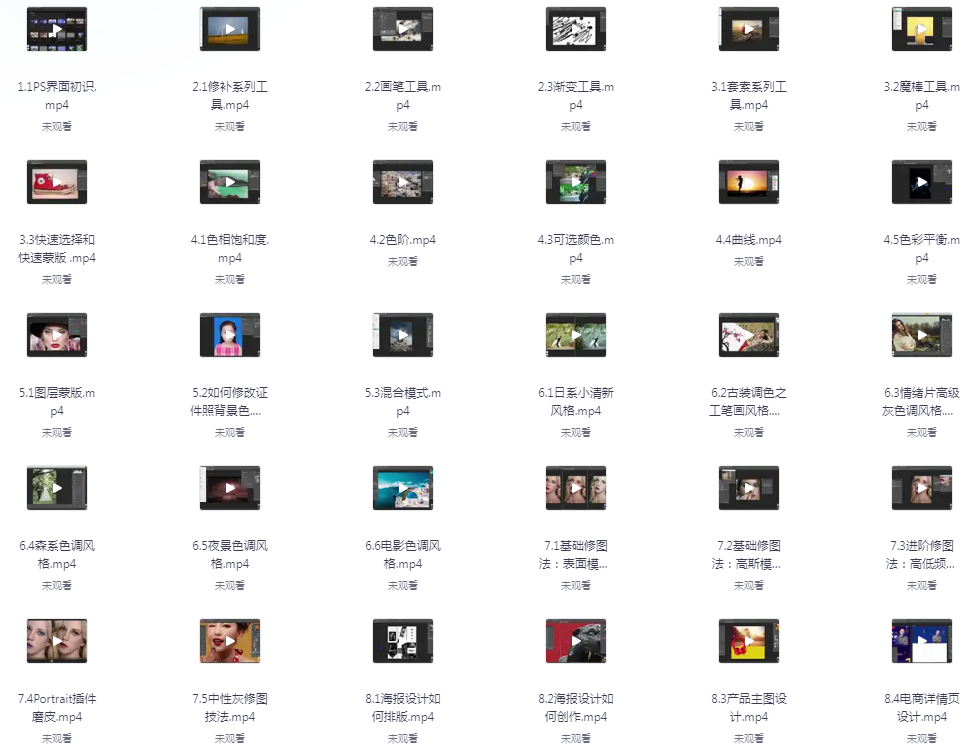This screenshot has height=746, width=966.
Task: Open 4.4曲线.mp4
Action: (x=749, y=182)
